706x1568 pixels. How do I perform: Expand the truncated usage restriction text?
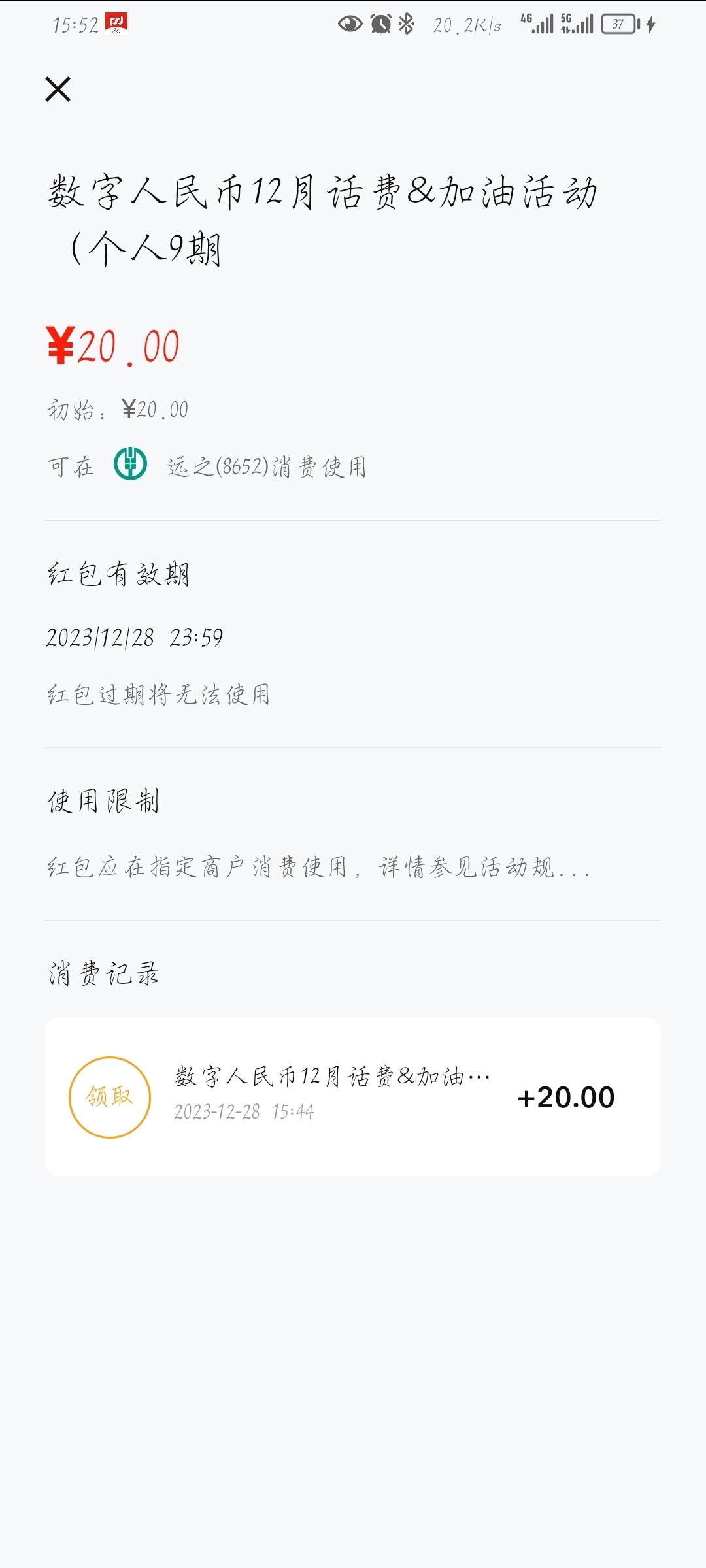click(x=318, y=867)
